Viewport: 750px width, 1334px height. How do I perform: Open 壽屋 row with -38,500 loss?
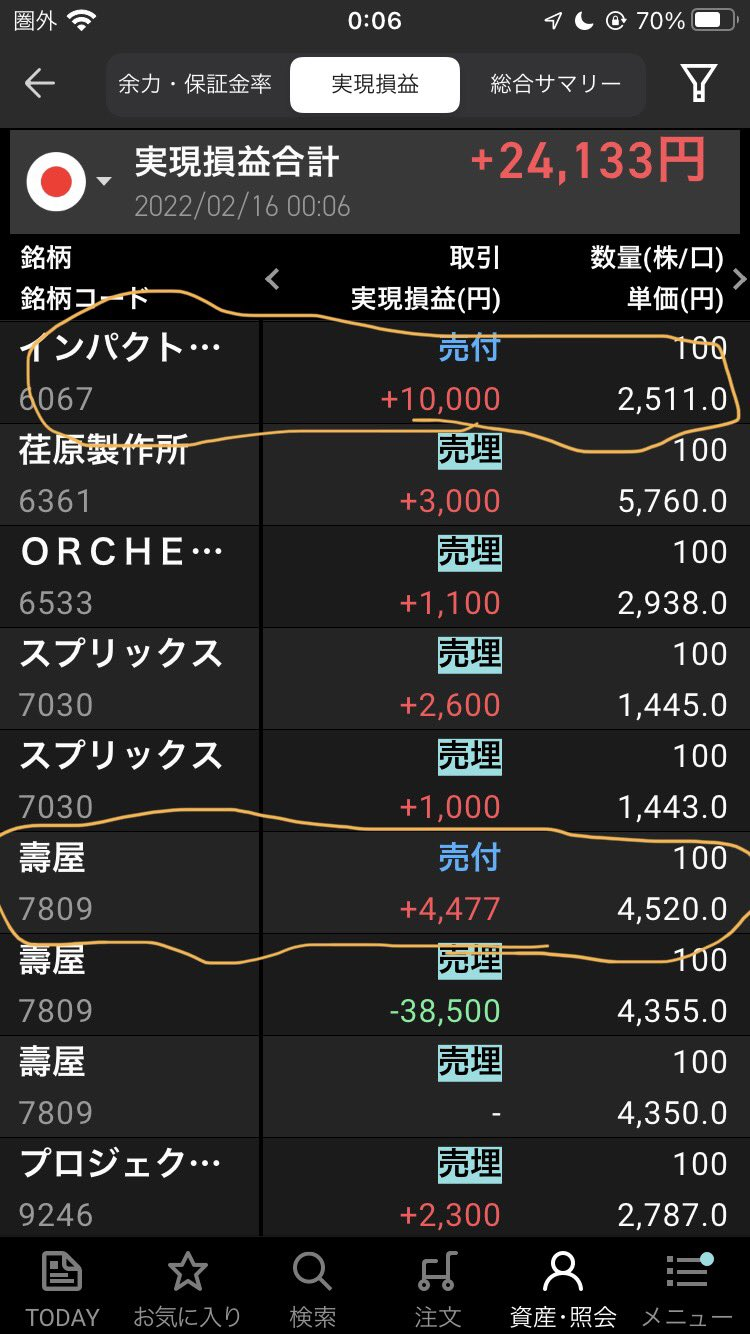click(375, 984)
